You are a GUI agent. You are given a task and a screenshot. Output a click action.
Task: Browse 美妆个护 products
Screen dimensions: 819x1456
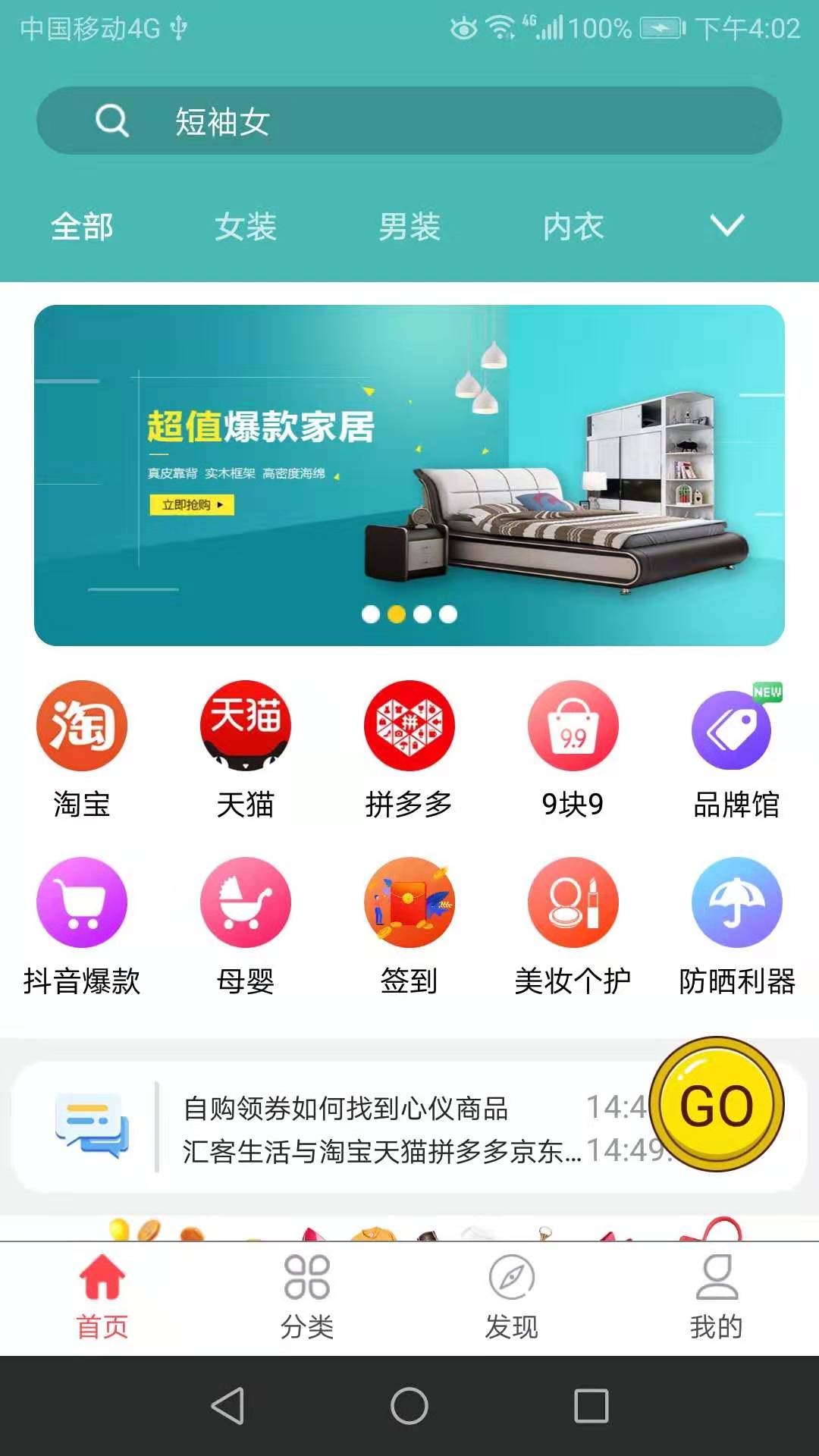click(x=573, y=925)
